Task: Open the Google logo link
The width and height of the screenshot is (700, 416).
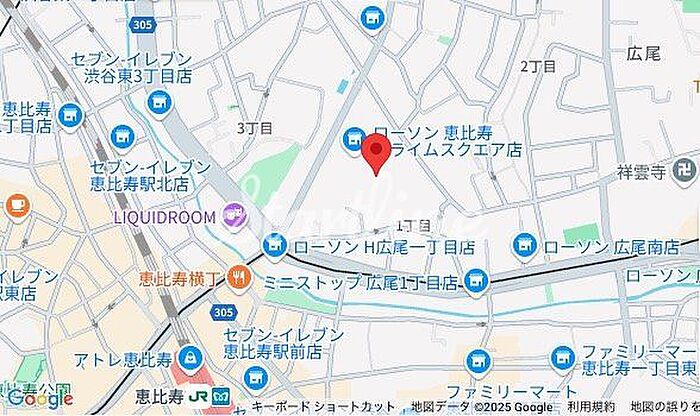Action: (40, 399)
